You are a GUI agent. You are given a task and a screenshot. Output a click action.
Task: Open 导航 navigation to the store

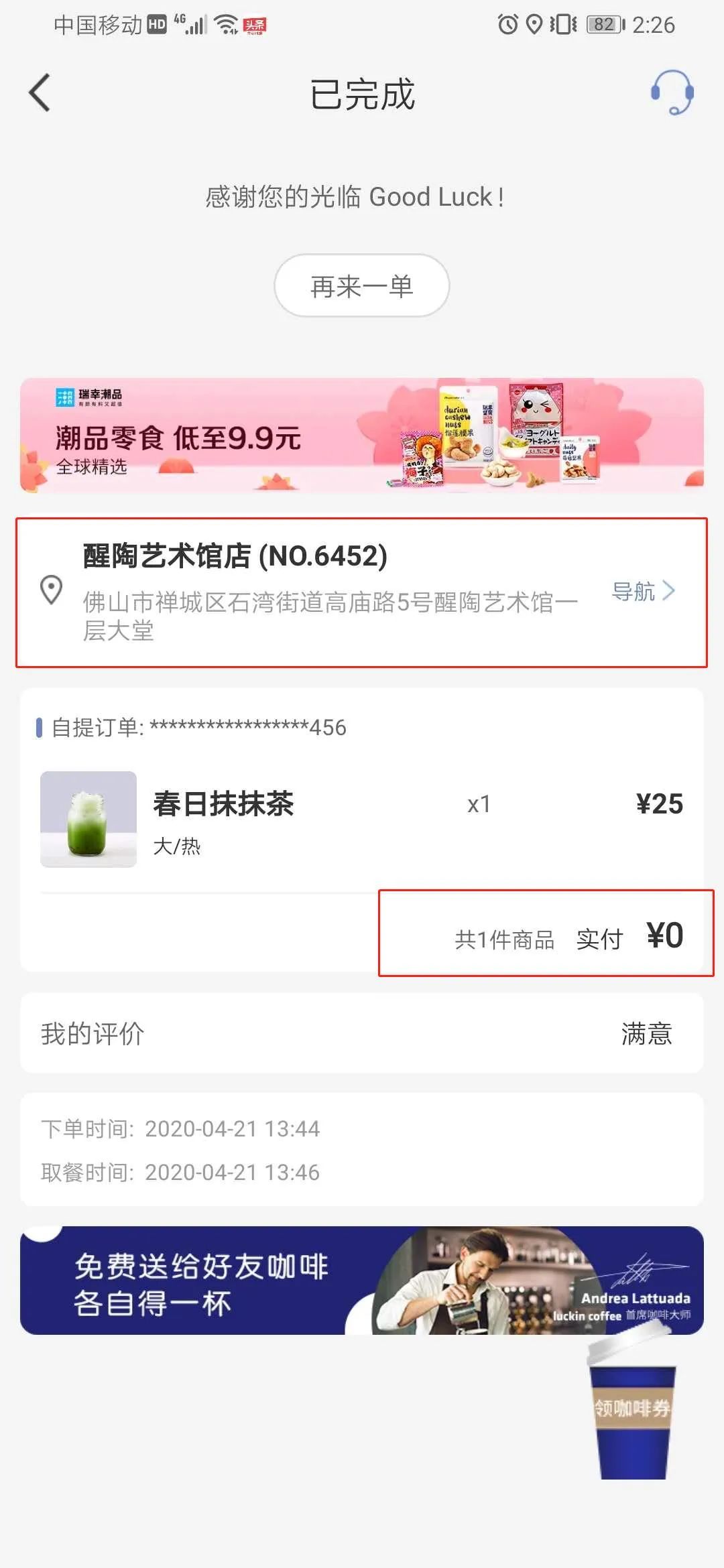tap(643, 591)
